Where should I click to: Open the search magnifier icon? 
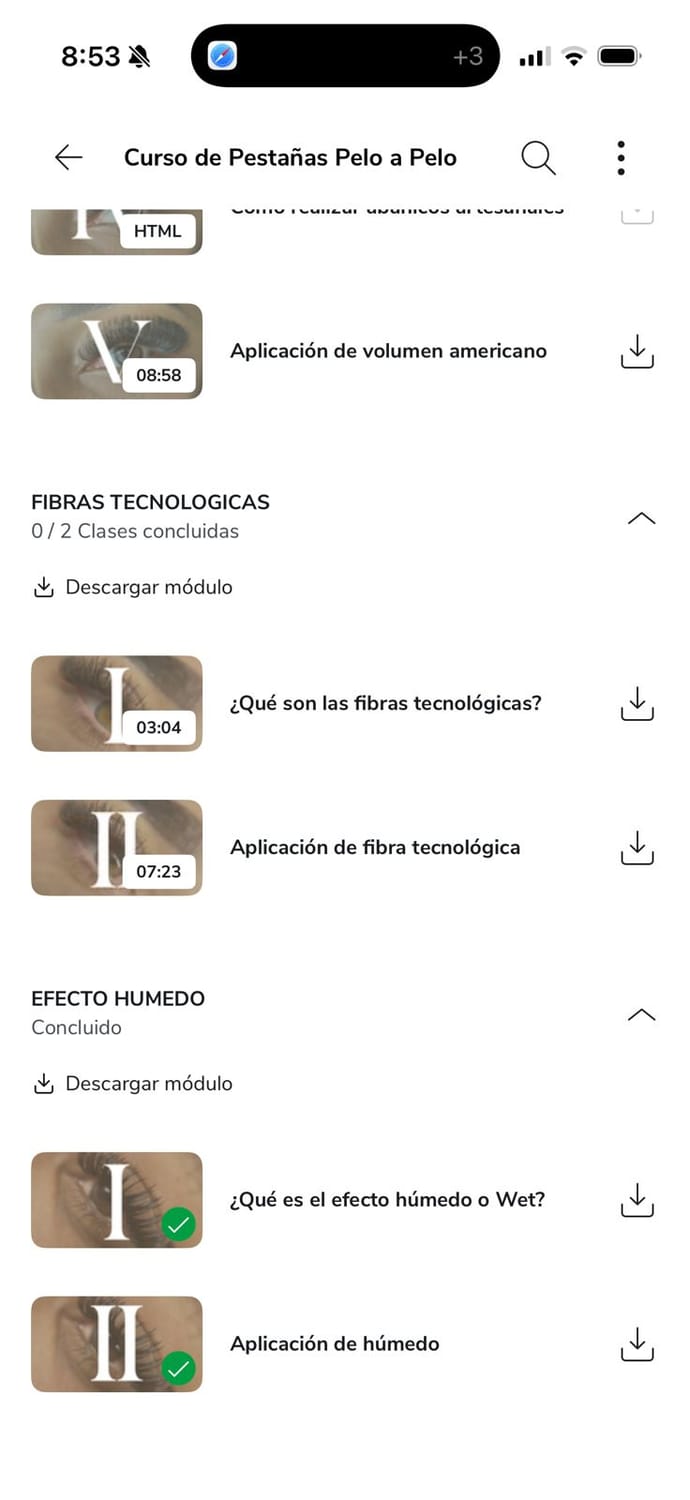click(538, 158)
